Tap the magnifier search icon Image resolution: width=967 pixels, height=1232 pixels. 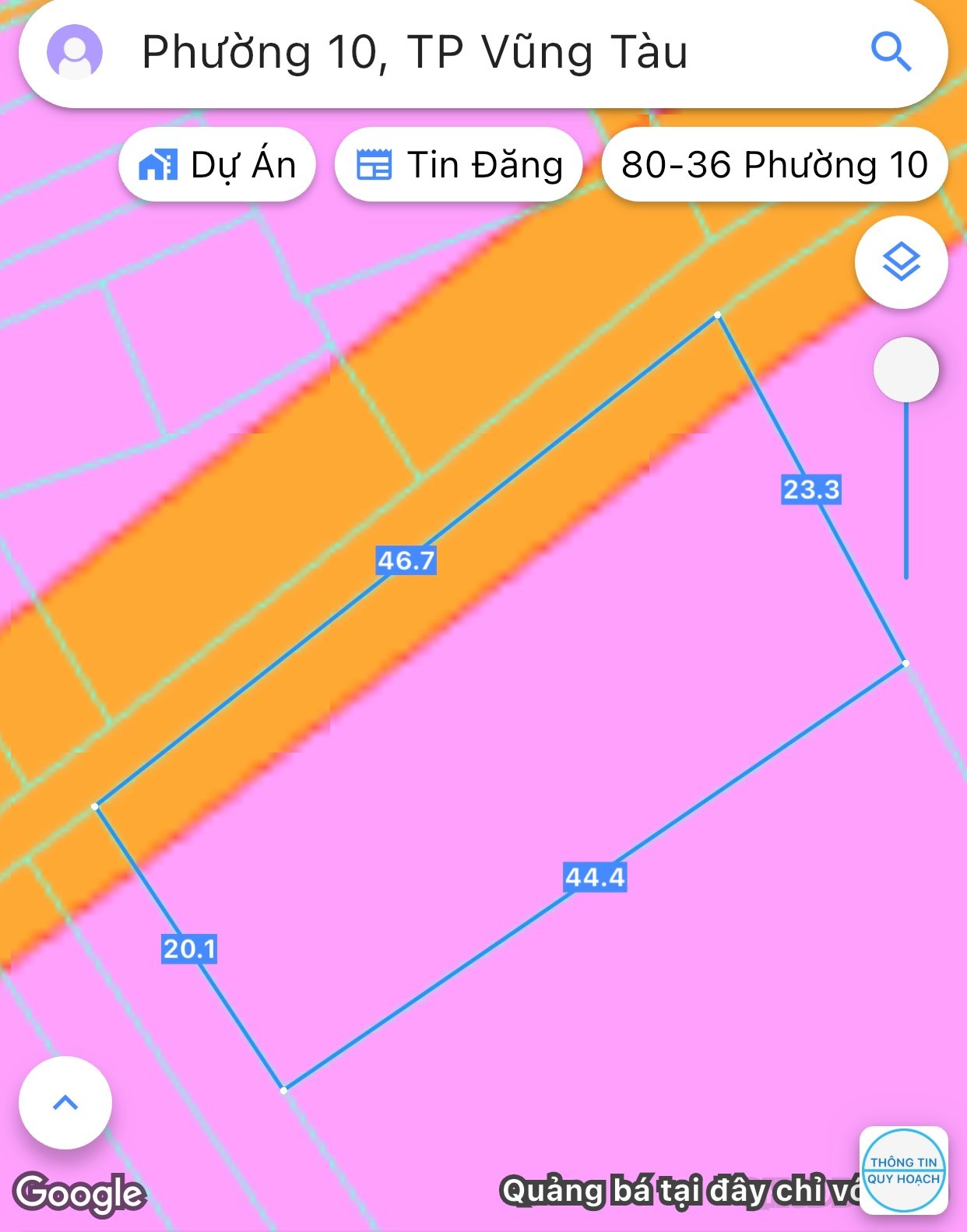[891, 52]
